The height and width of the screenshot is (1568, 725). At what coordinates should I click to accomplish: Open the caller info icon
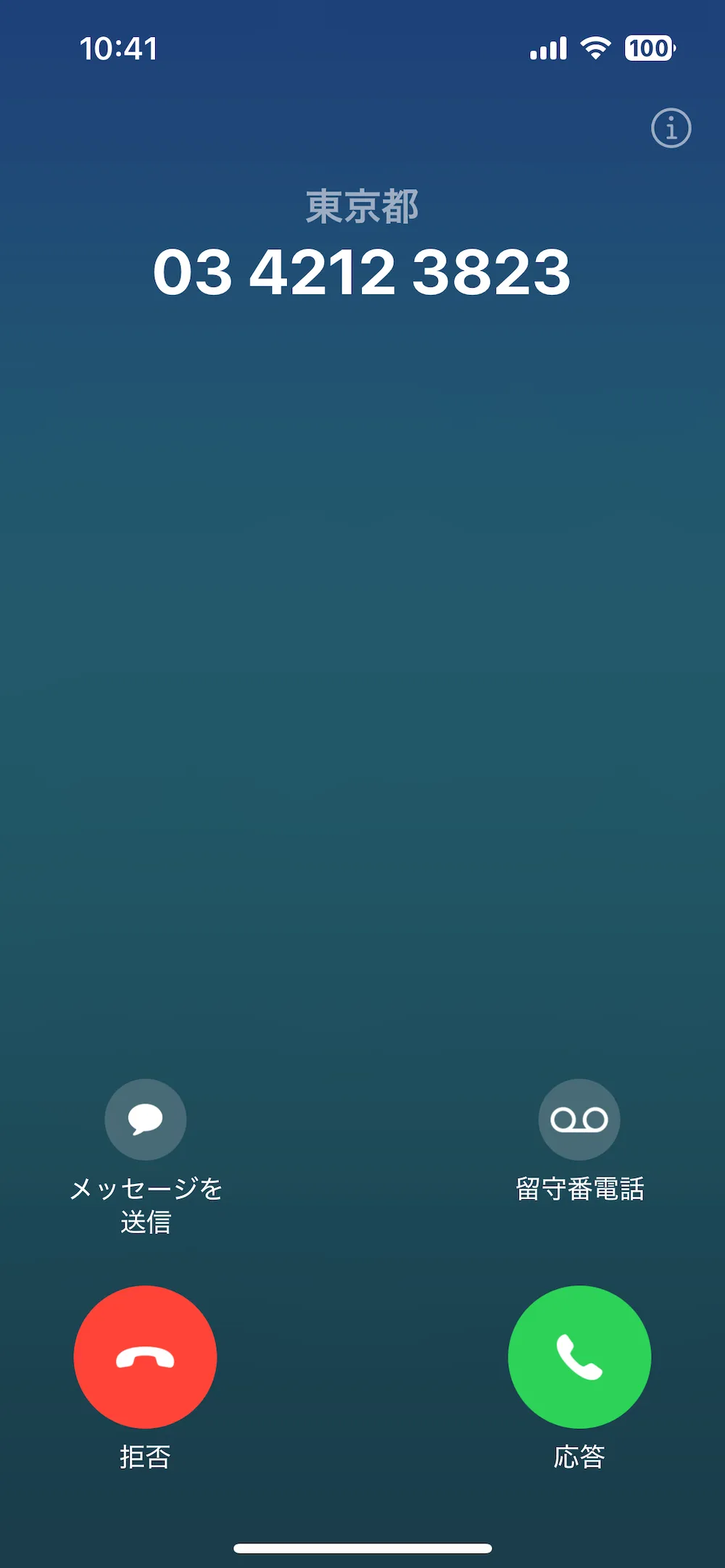671,128
